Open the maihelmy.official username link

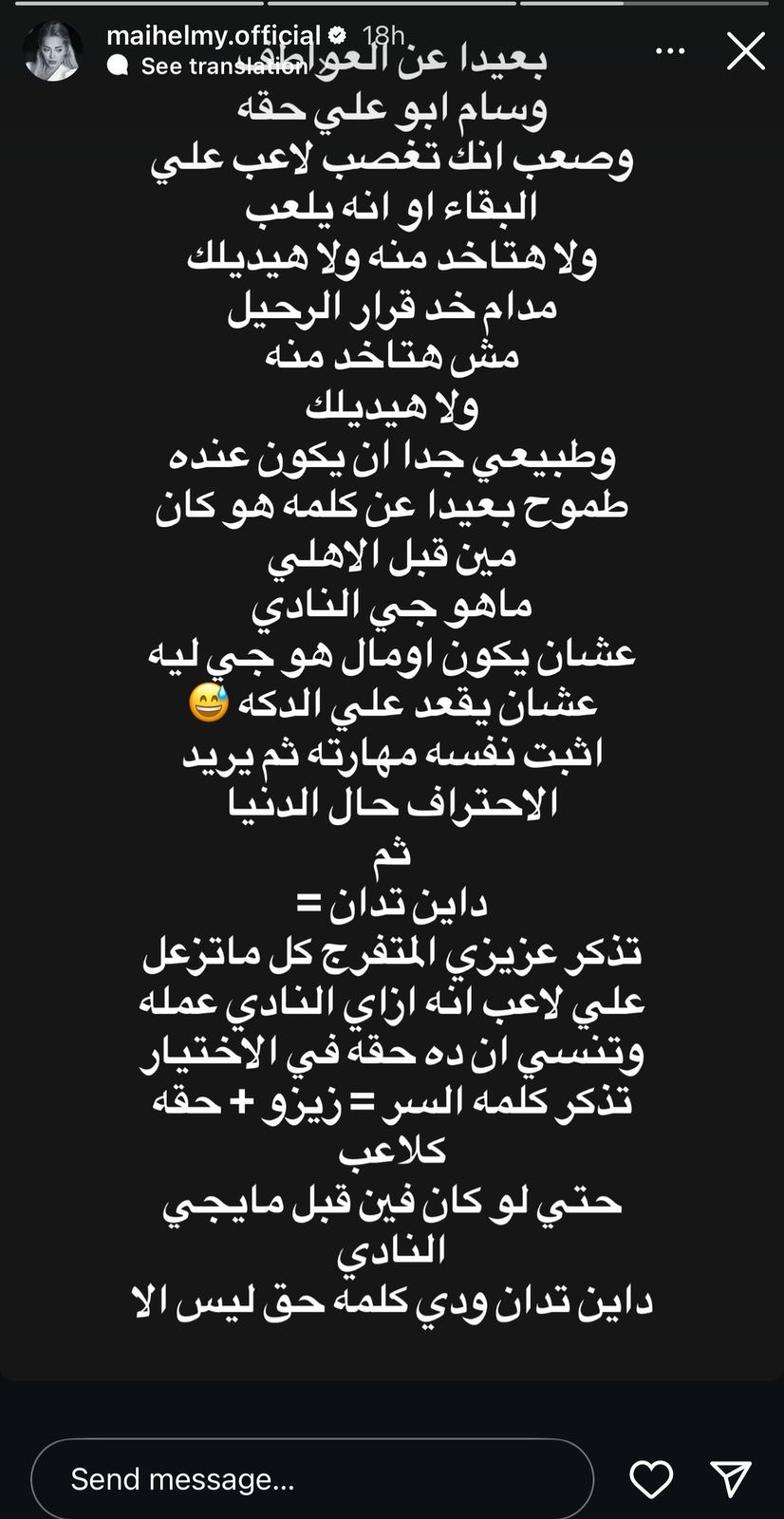click(x=214, y=36)
